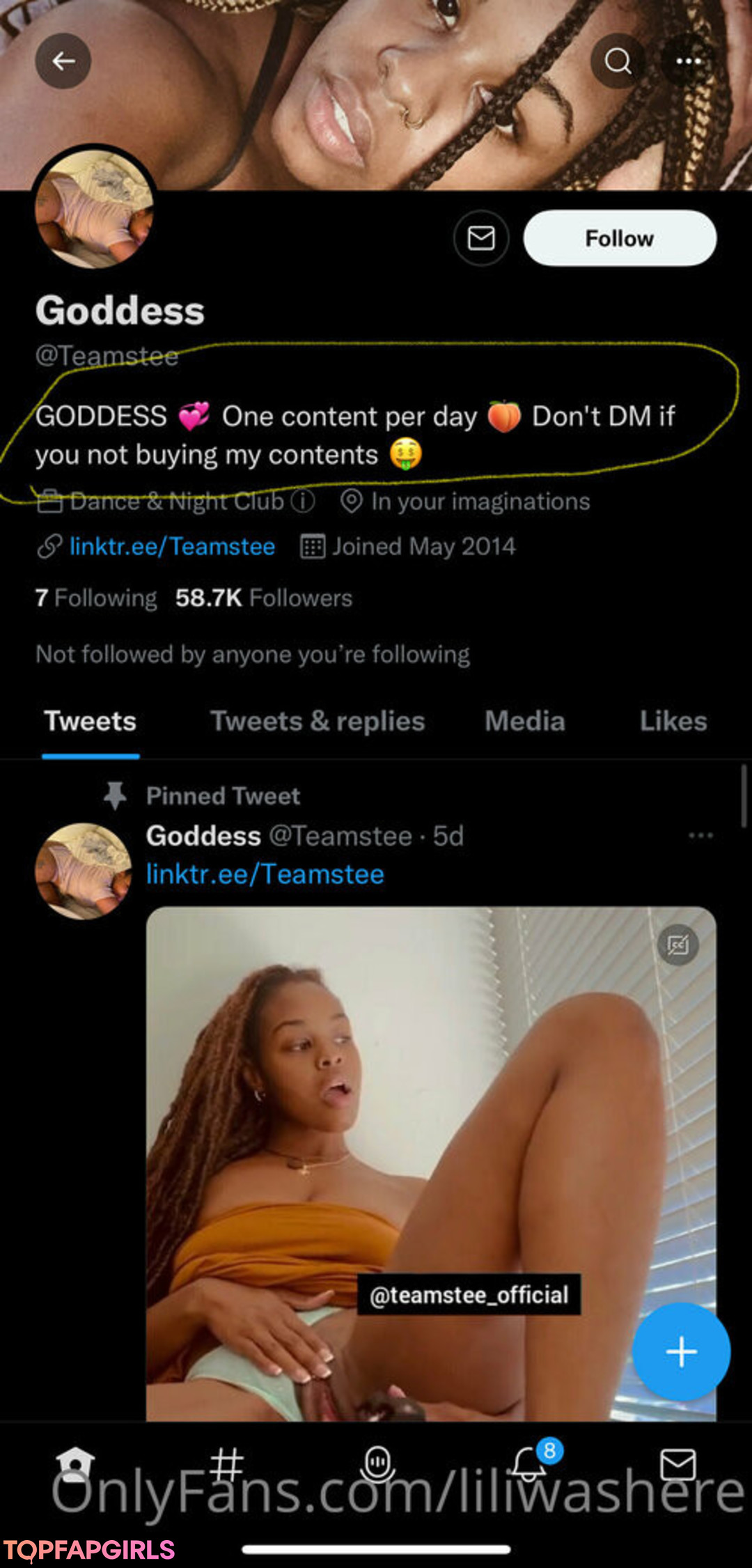Go back using the arrow
Viewport: 752px width, 1568px height.
(x=63, y=61)
